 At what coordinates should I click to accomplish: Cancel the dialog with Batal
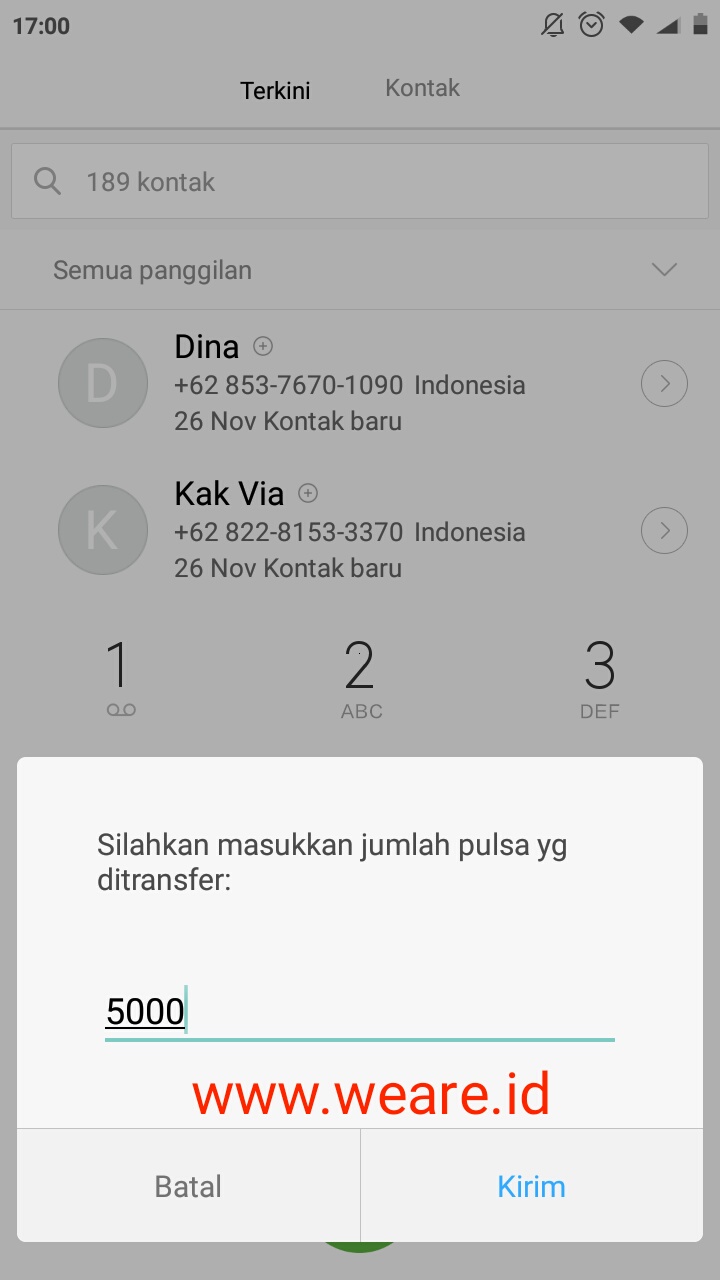[189, 1186]
